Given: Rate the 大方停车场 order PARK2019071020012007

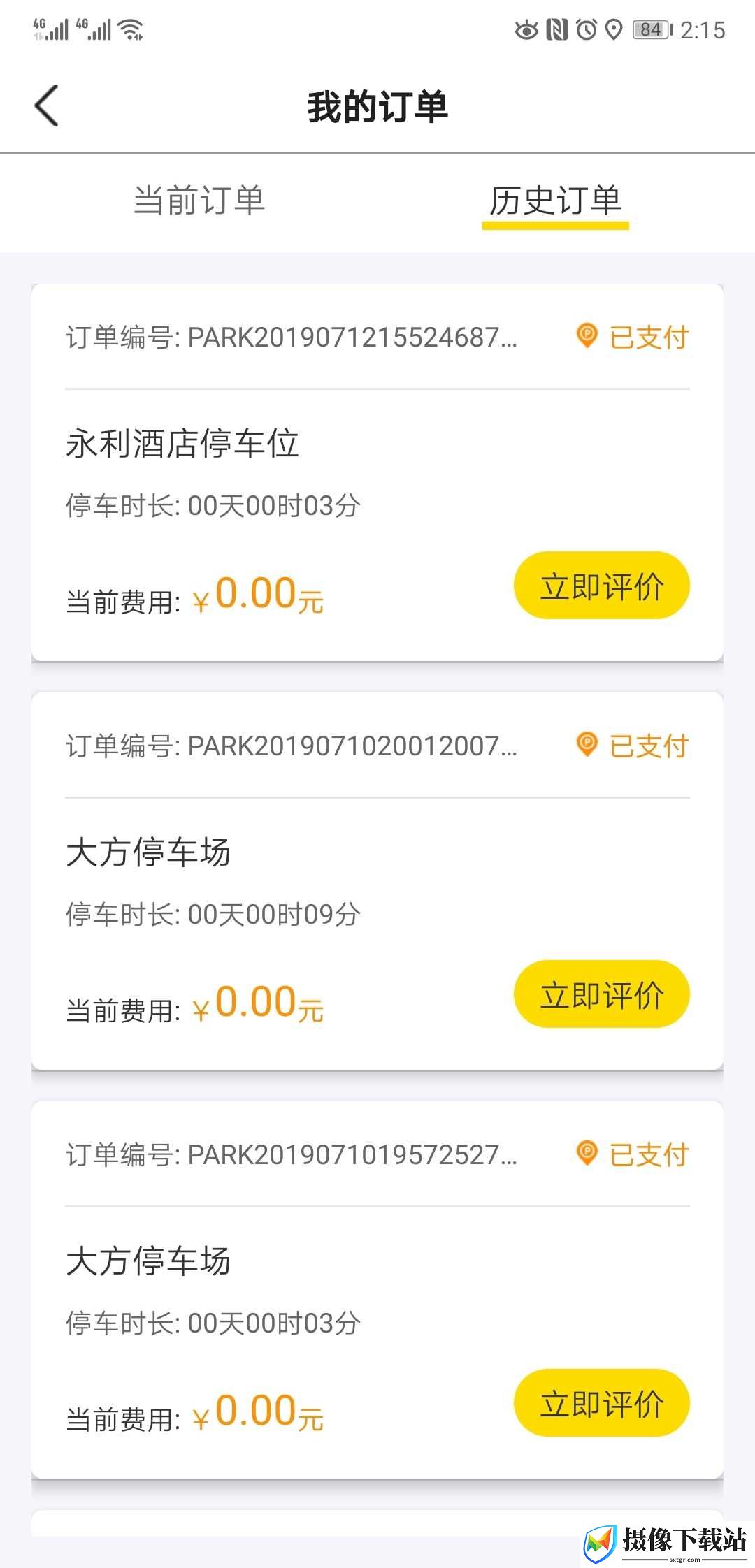Looking at the screenshot, I should pos(602,994).
